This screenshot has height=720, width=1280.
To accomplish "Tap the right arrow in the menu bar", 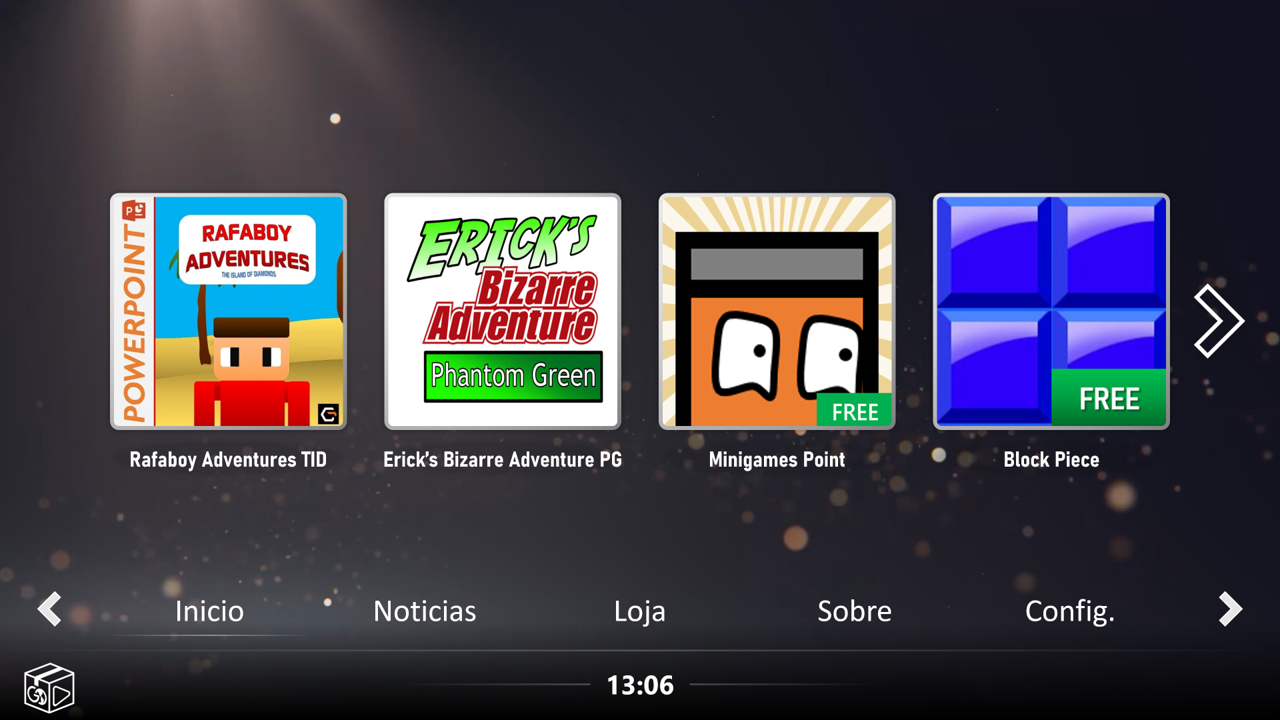I will (x=1230, y=608).
